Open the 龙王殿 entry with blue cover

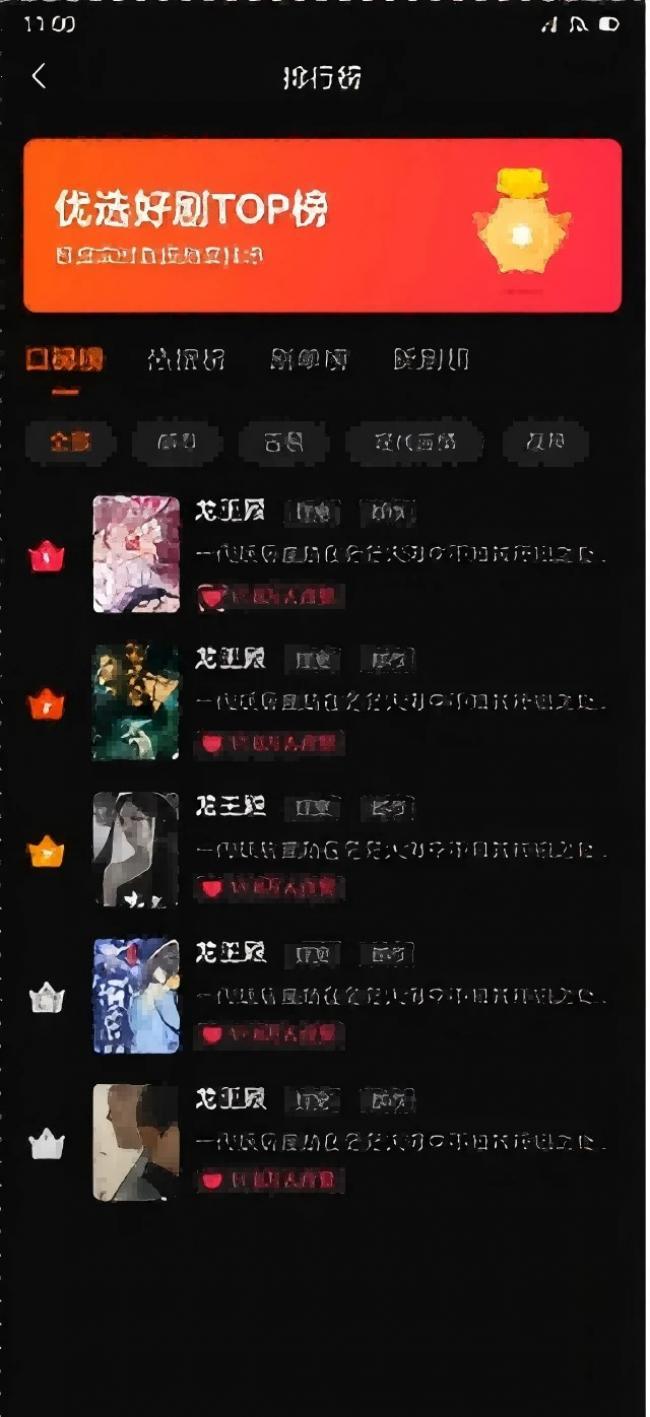(x=350, y=996)
